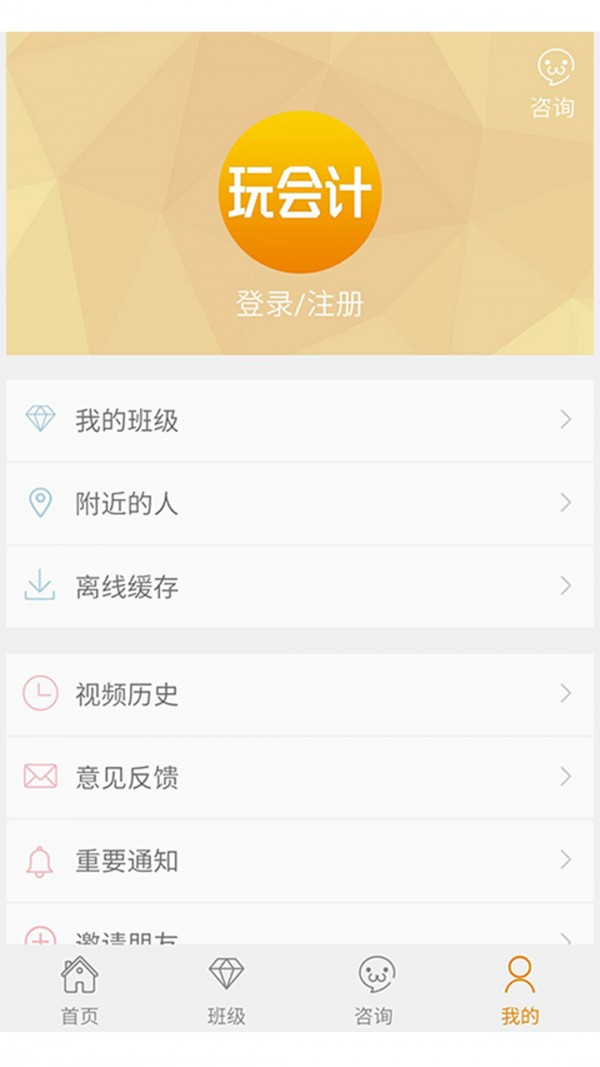Open 咨询 icon at top right
Image resolution: width=600 pixels, height=1067 pixels.
click(x=552, y=83)
